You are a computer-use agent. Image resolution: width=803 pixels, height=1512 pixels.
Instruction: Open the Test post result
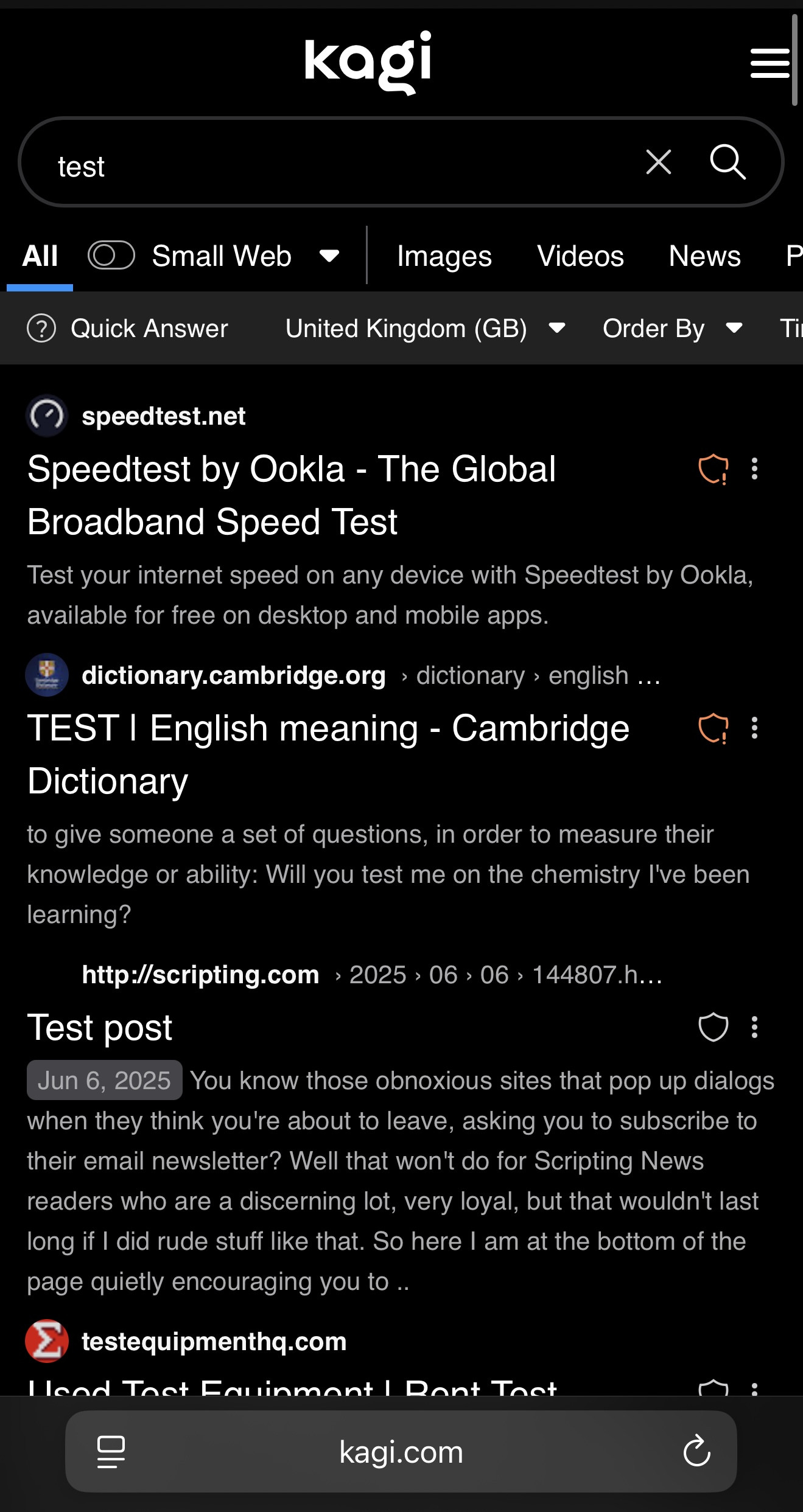tap(100, 1028)
